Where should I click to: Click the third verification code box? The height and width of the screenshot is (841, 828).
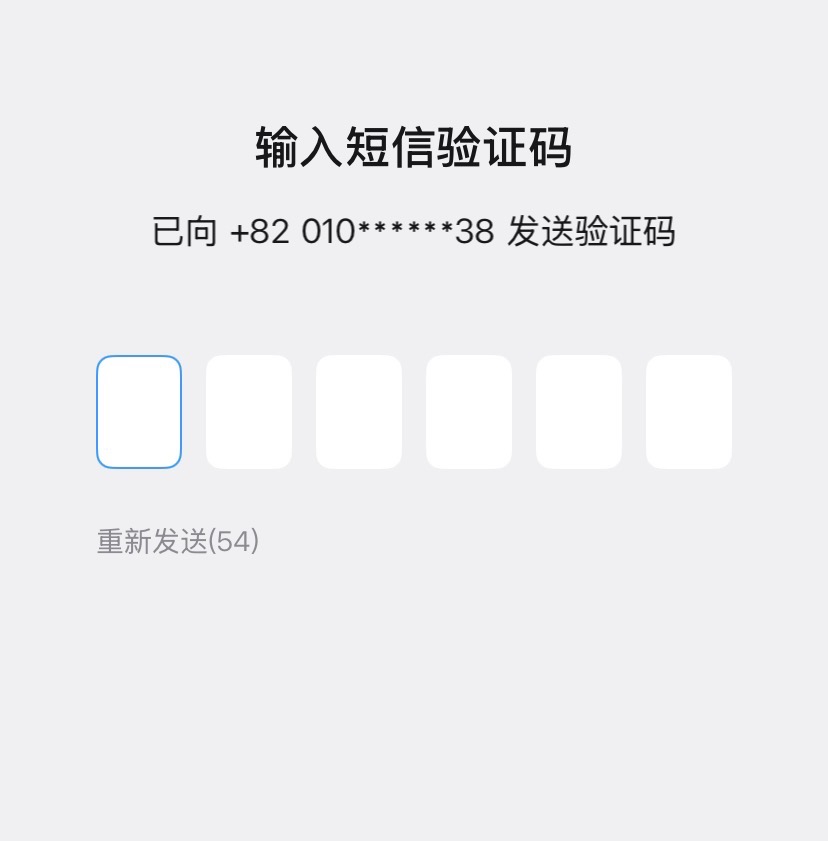[x=358, y=412]
